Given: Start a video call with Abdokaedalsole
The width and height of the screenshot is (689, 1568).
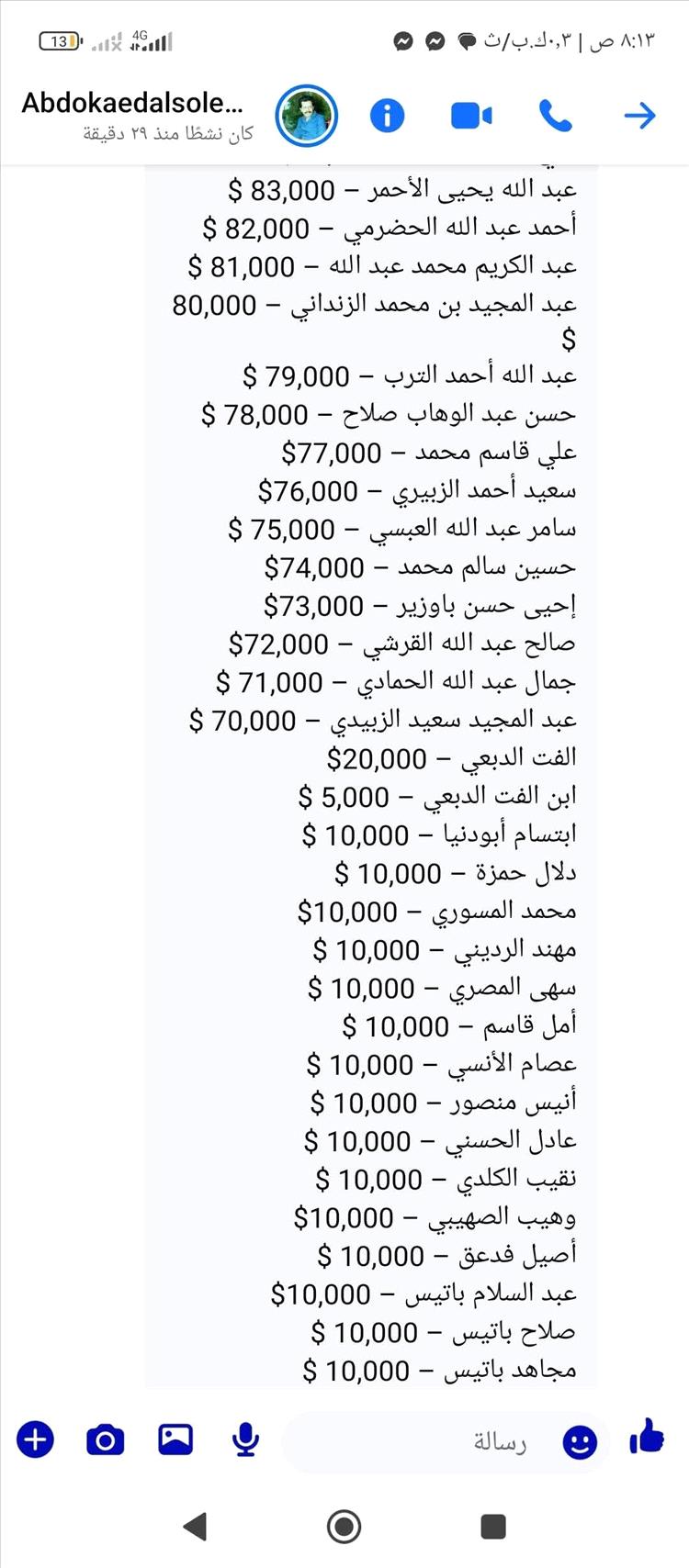Looking at the screenshot, I should (x=471, y=116).
